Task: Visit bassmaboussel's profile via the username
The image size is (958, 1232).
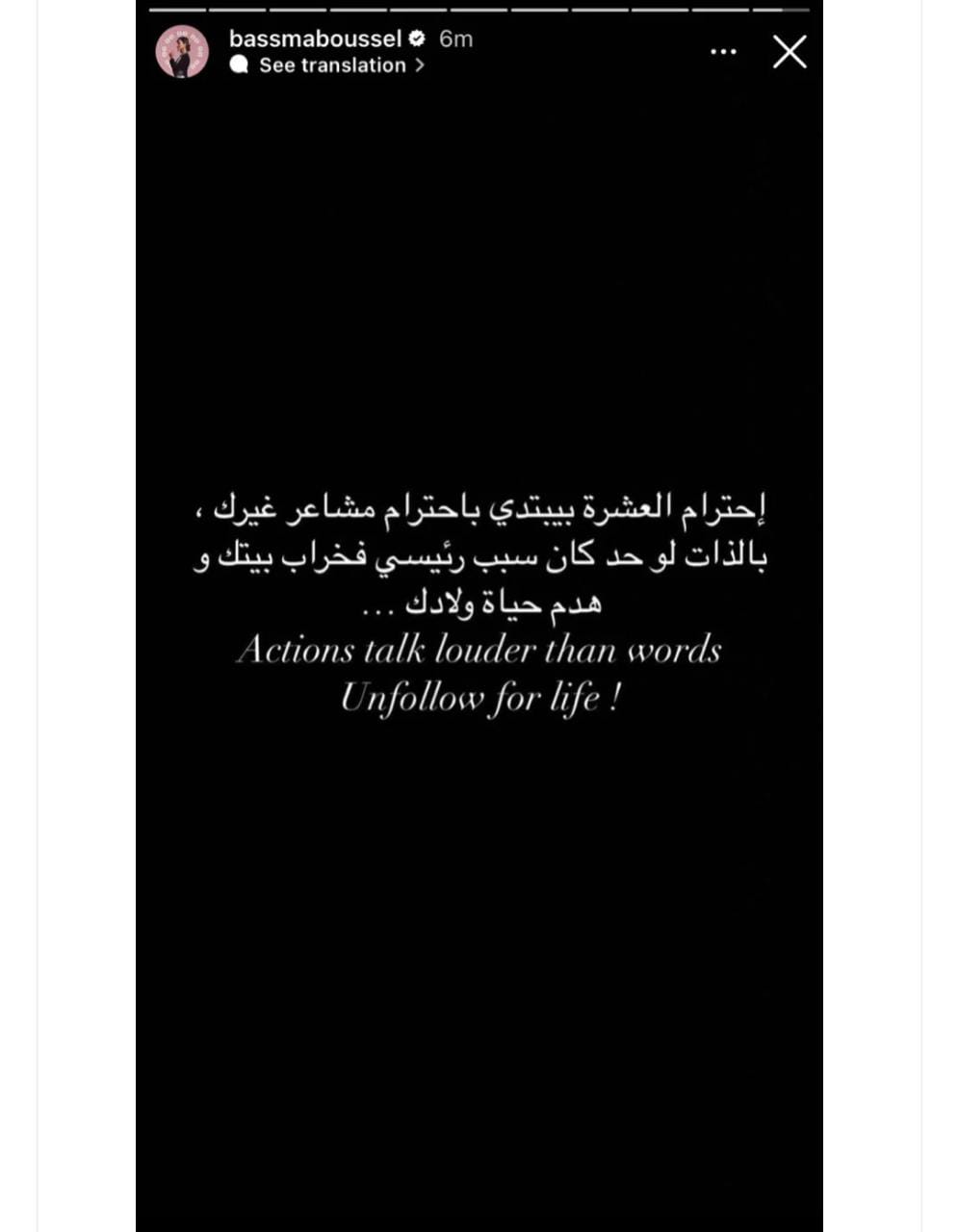Action: click(x=317, y=38)
